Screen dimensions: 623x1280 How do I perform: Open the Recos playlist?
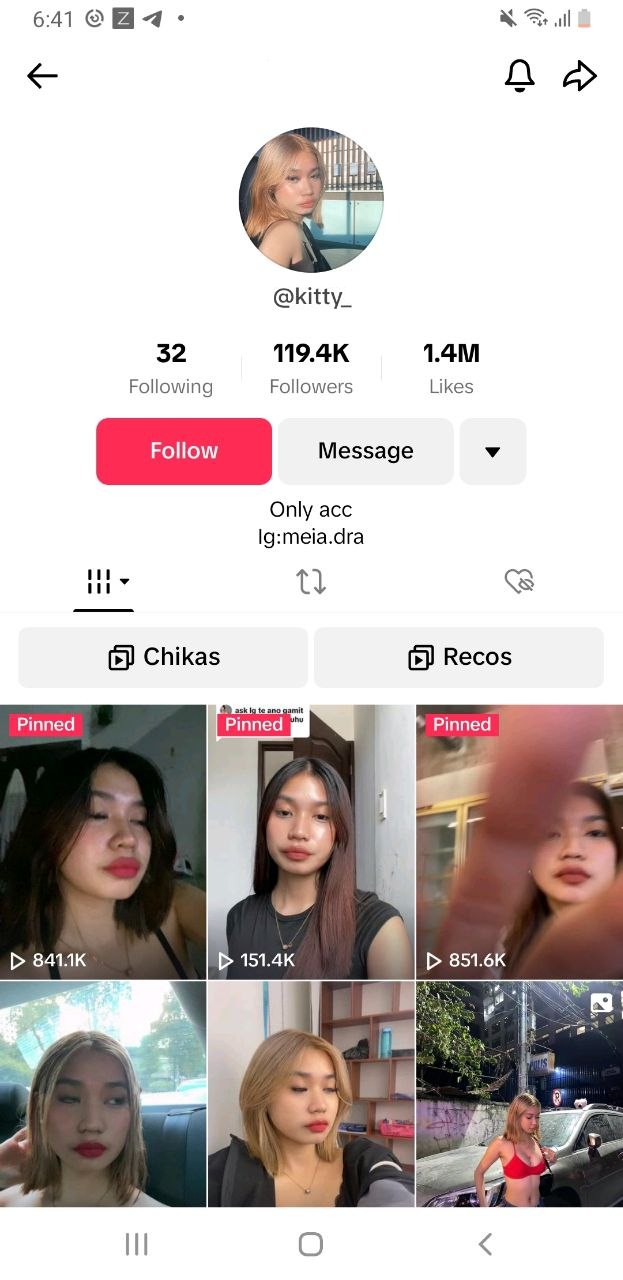459,657
